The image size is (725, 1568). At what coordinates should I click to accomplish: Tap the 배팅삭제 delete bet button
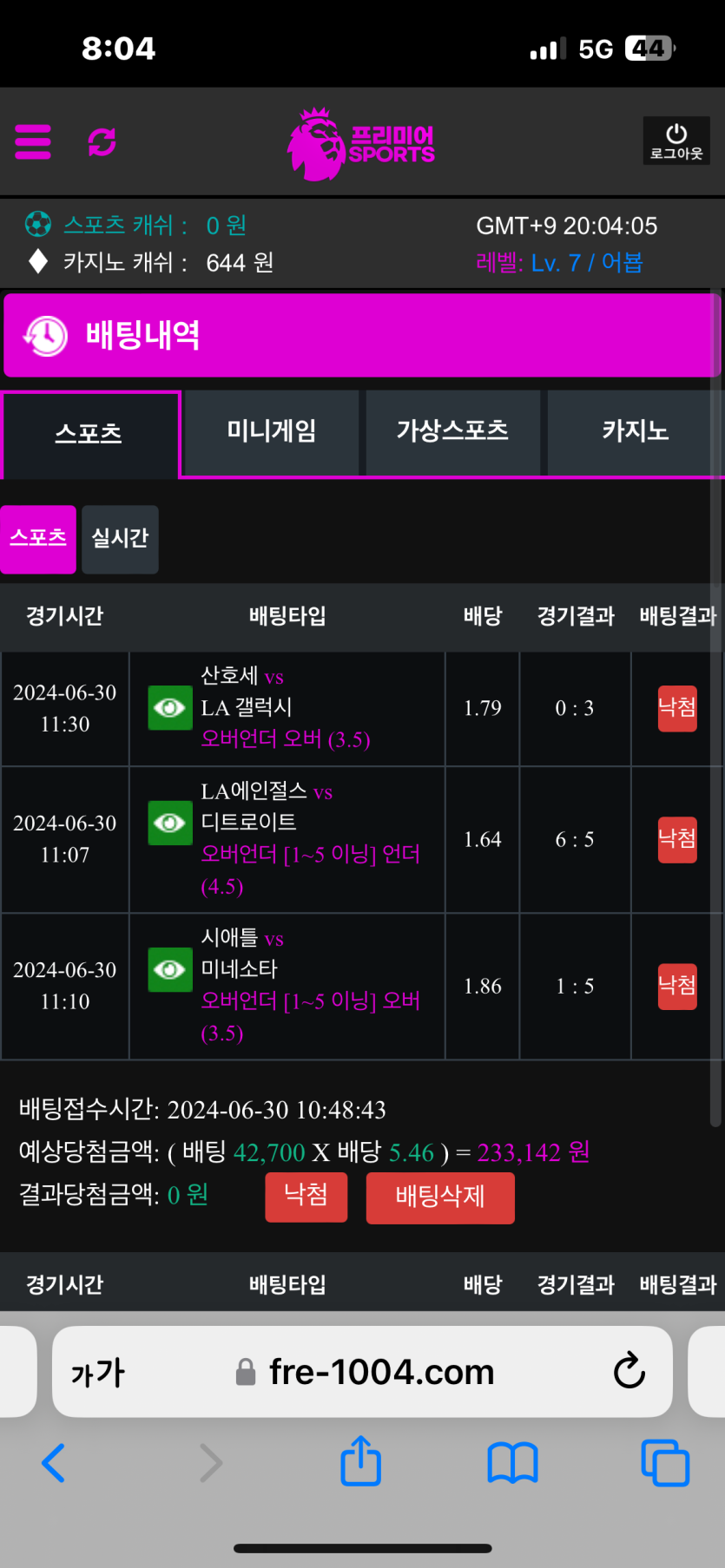[x=440, y=1197]
